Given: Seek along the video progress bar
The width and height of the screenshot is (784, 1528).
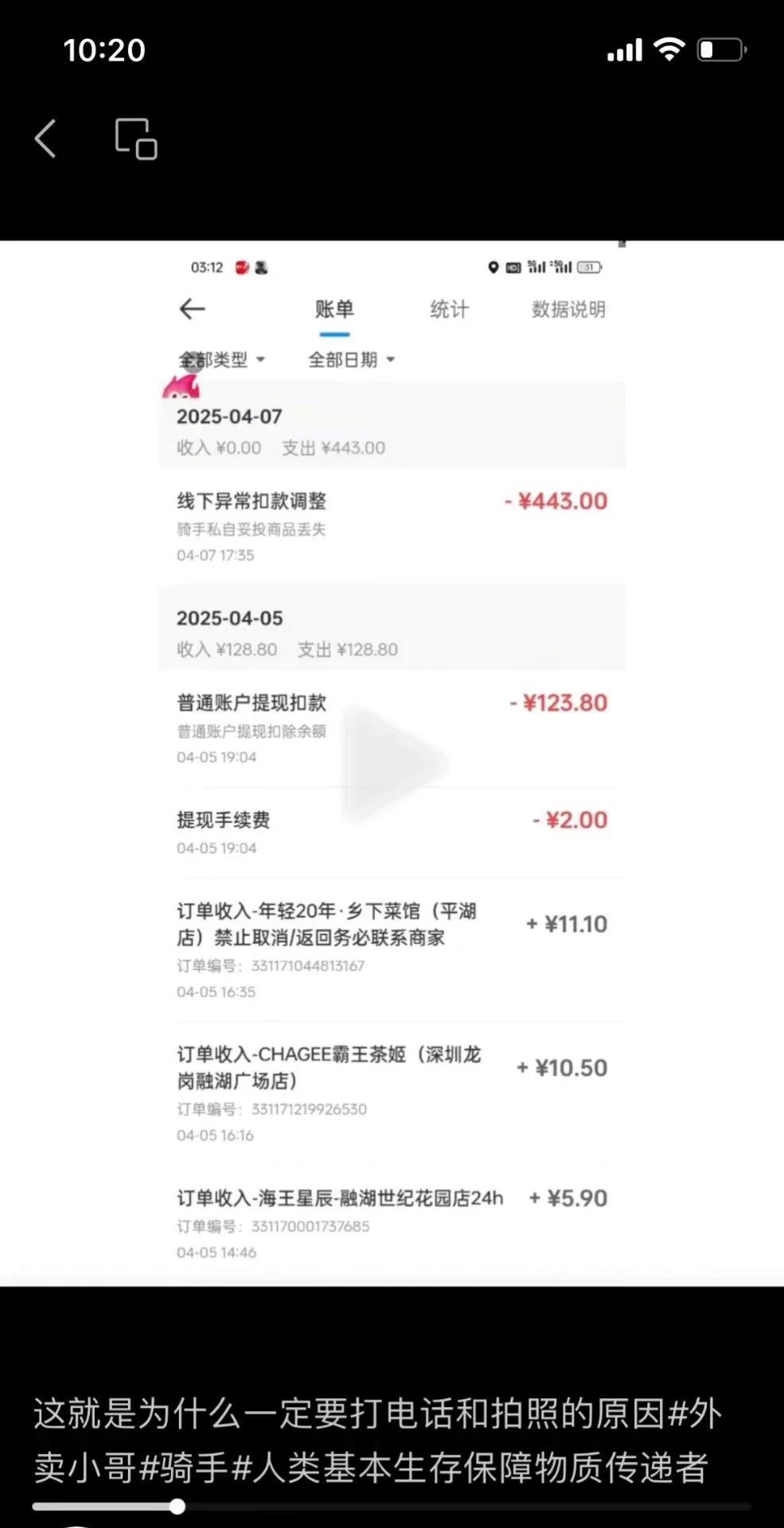Looking at the screenshot, I should [392, 1507].
